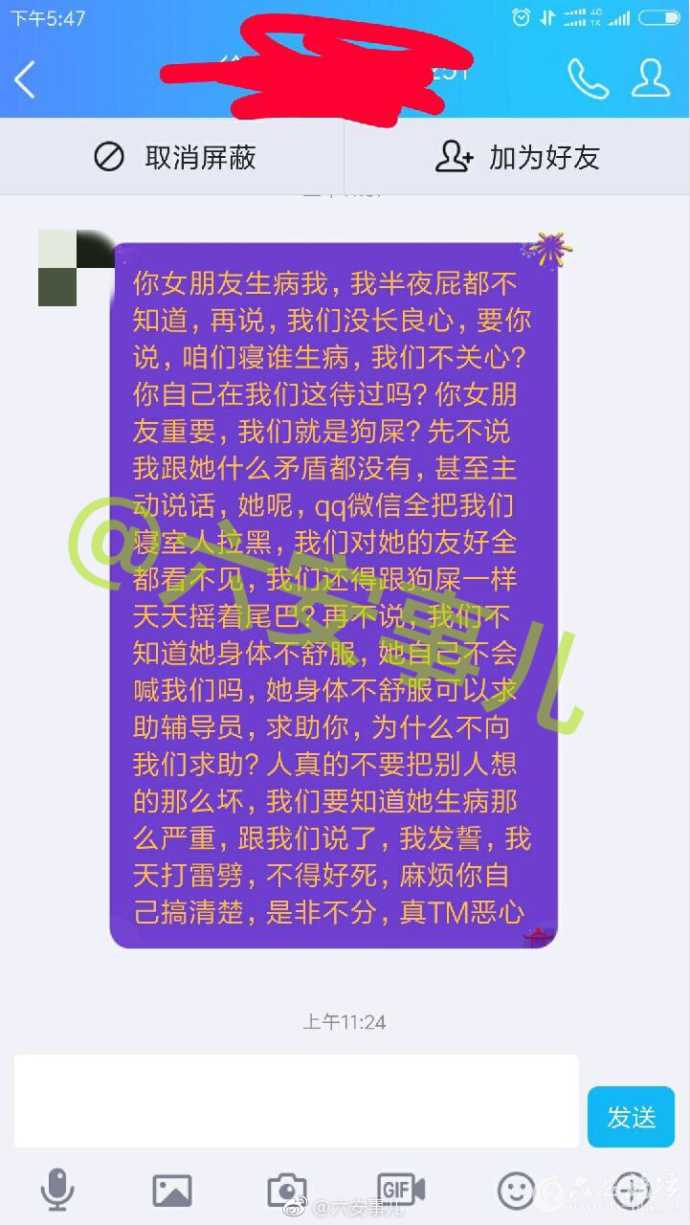Focus the message input box
Viewport: 690px width, 1225px height.
pos(296,1100)
